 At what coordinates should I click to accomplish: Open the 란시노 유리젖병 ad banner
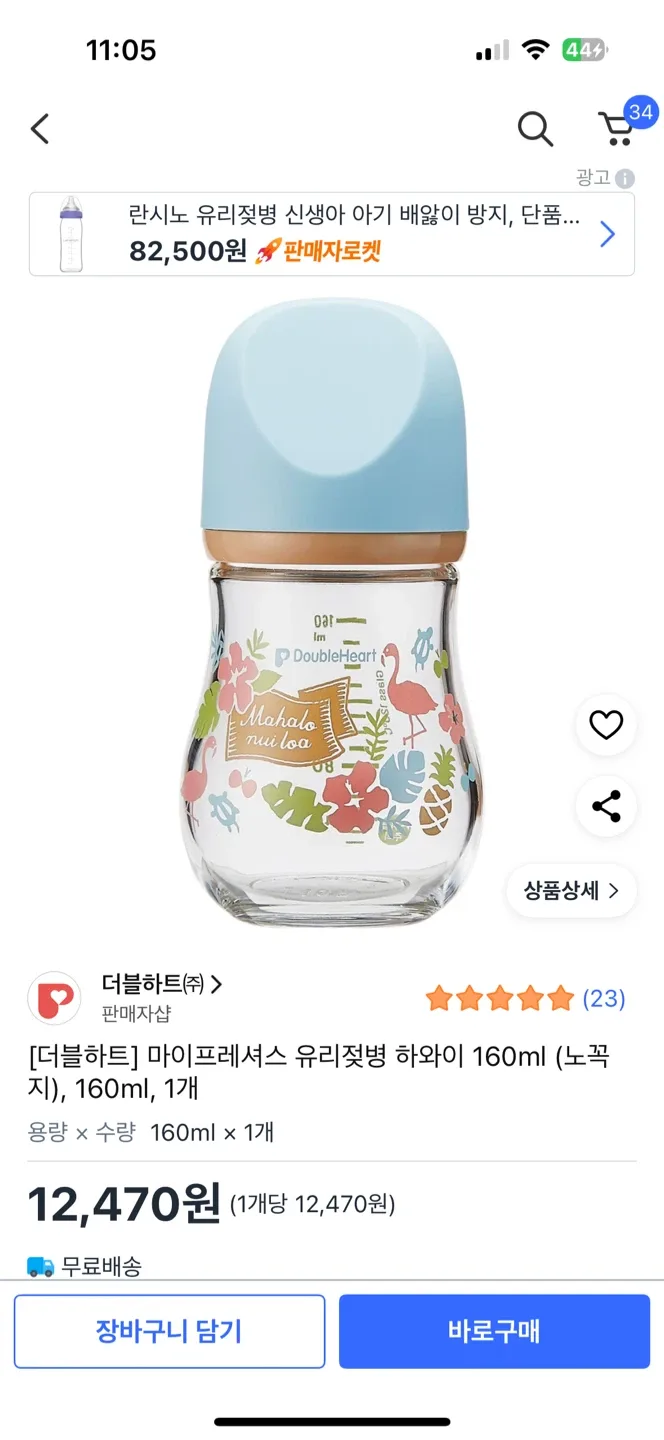[332, 234]
